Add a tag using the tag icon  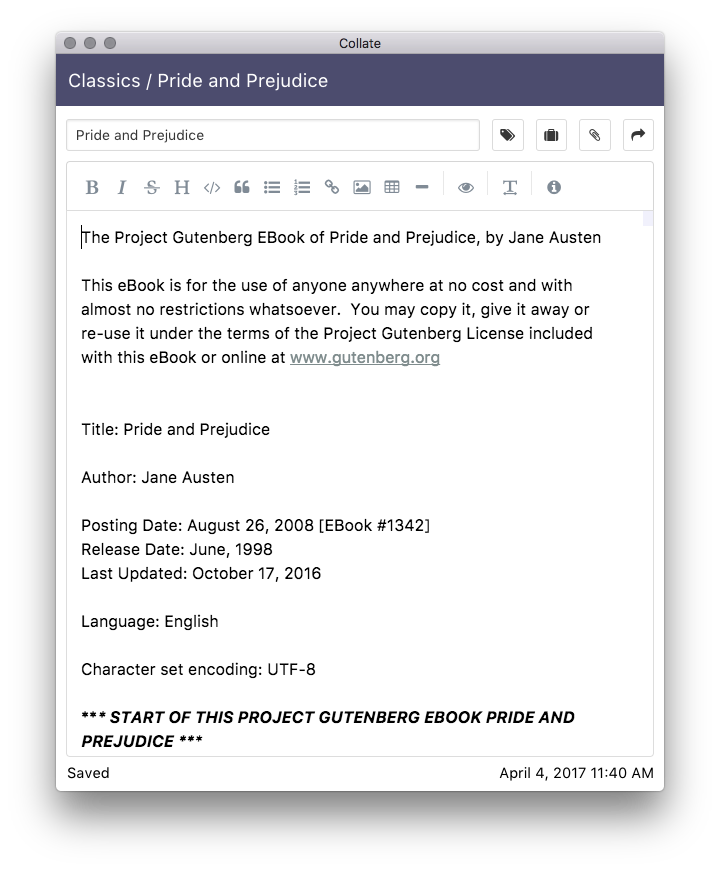(x=507, y=134)
